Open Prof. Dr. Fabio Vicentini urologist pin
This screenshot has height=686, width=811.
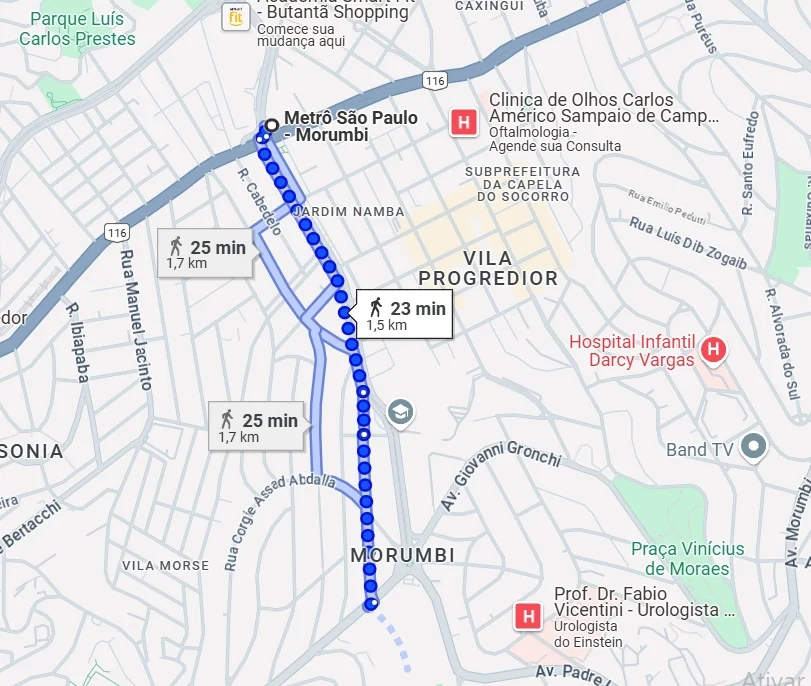tap(528, 616)
